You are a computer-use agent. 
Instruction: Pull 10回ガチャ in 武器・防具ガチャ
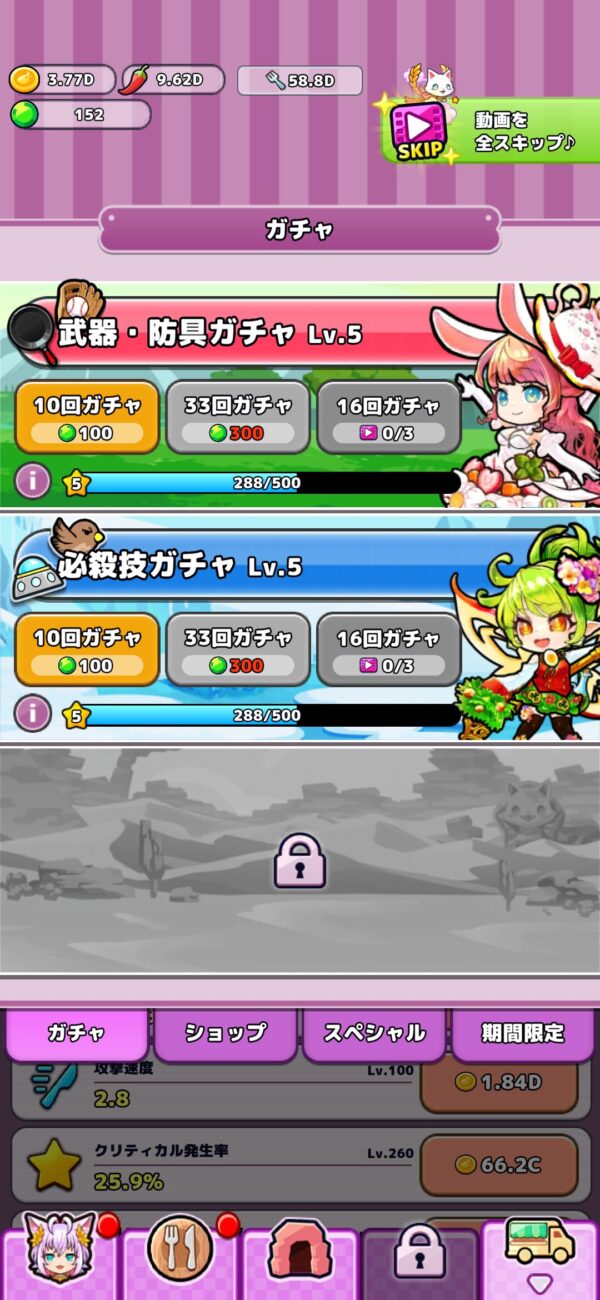87,417
